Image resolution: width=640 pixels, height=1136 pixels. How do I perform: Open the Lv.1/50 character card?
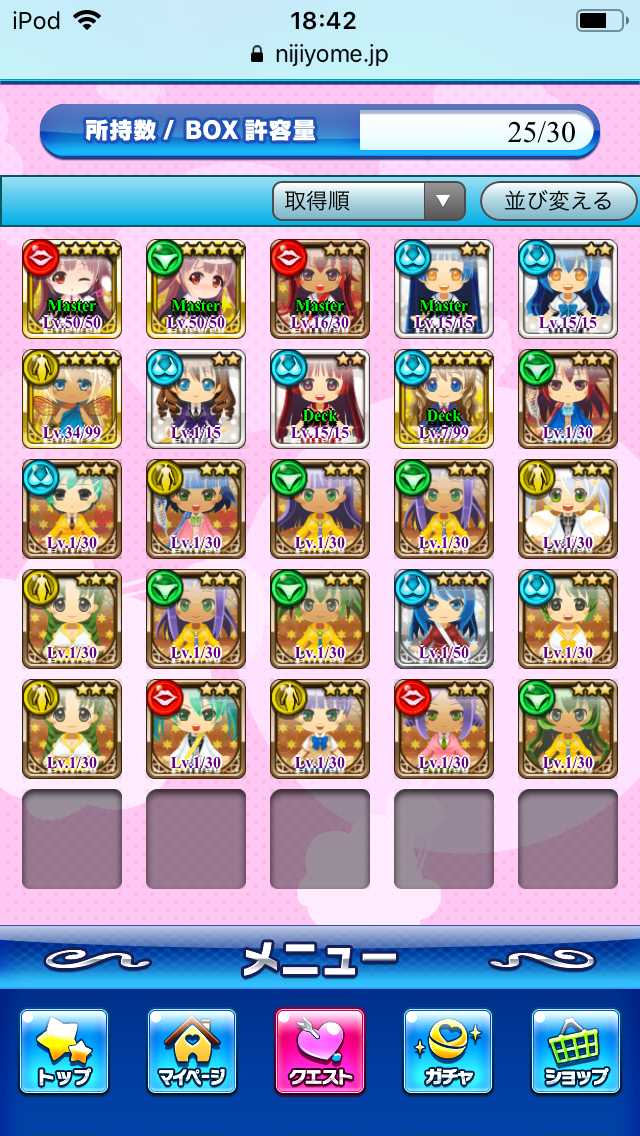click(x=443, y=618)
